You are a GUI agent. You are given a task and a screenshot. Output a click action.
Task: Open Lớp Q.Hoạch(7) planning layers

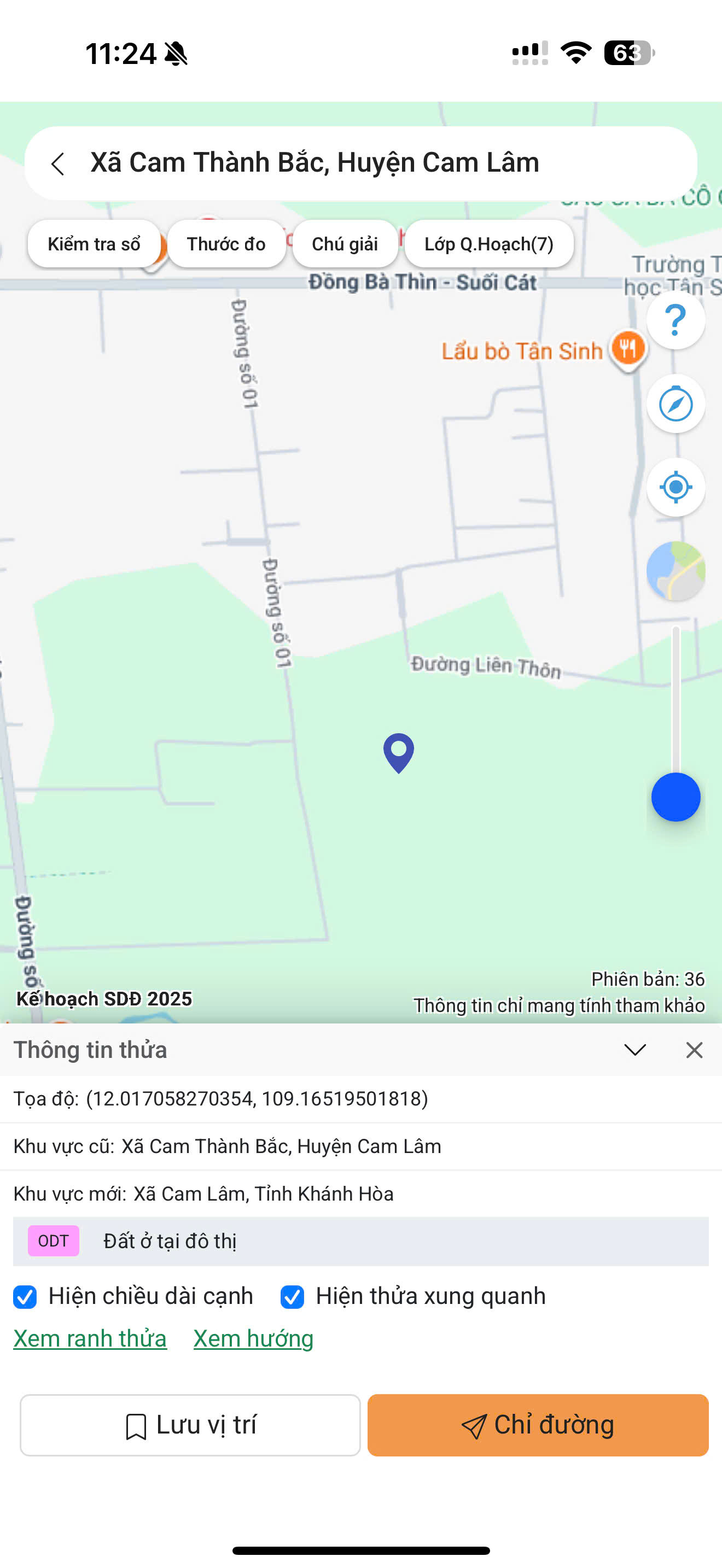(489, 244)
